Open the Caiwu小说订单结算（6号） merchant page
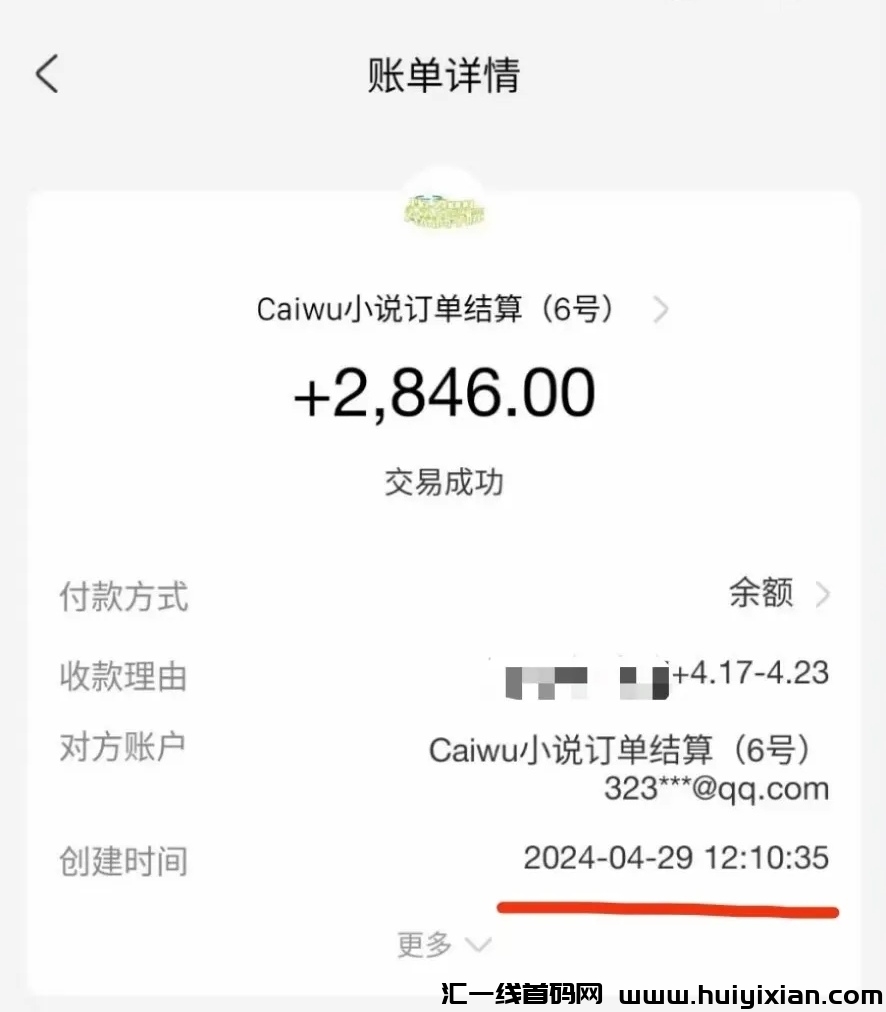The width and height of the screenshot is (886, 1012). click(461, 310)
